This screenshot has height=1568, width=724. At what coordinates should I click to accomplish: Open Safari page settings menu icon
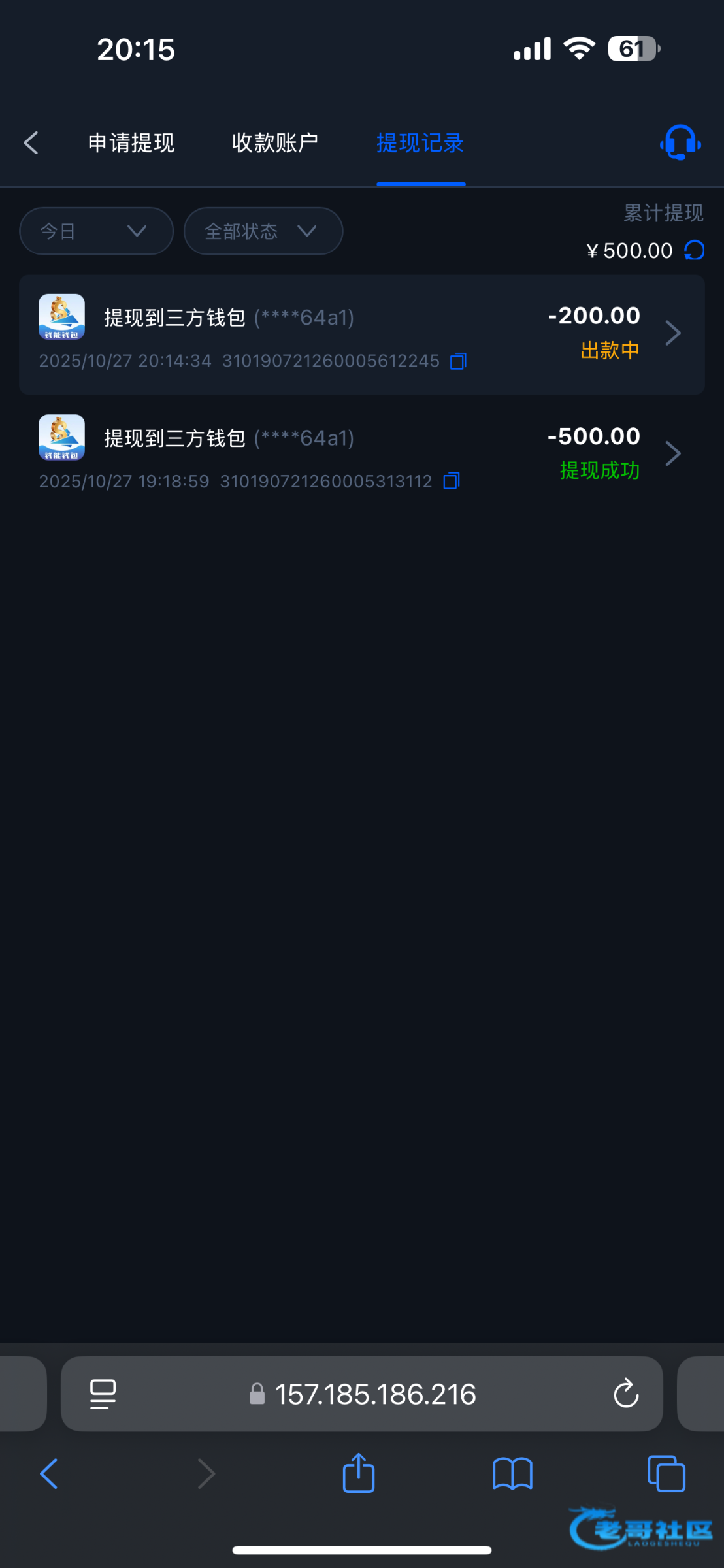click(103, 1394)
